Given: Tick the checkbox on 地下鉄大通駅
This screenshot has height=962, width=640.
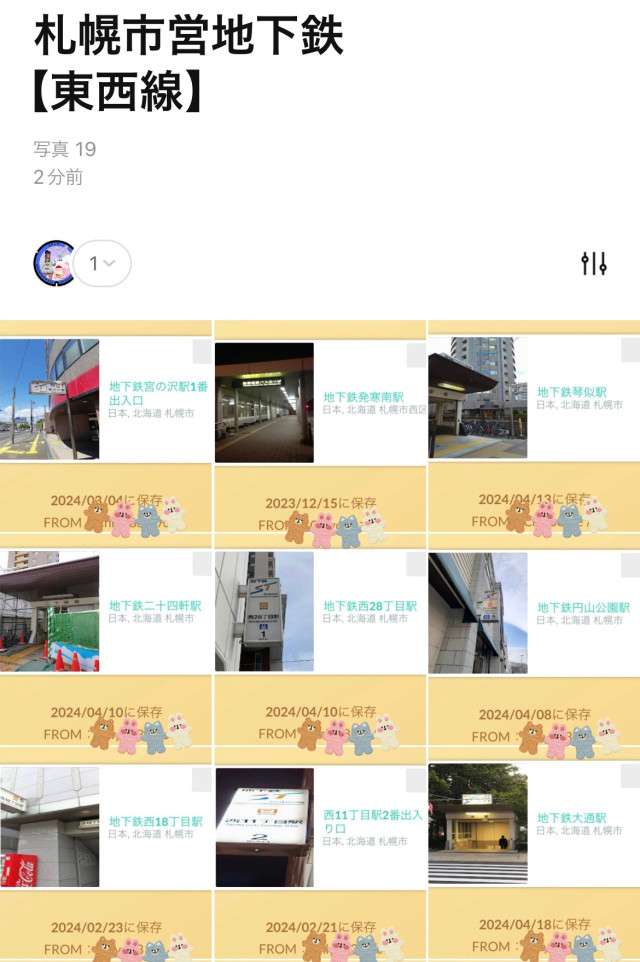Looking at the screenshot, I should point(630,777).
